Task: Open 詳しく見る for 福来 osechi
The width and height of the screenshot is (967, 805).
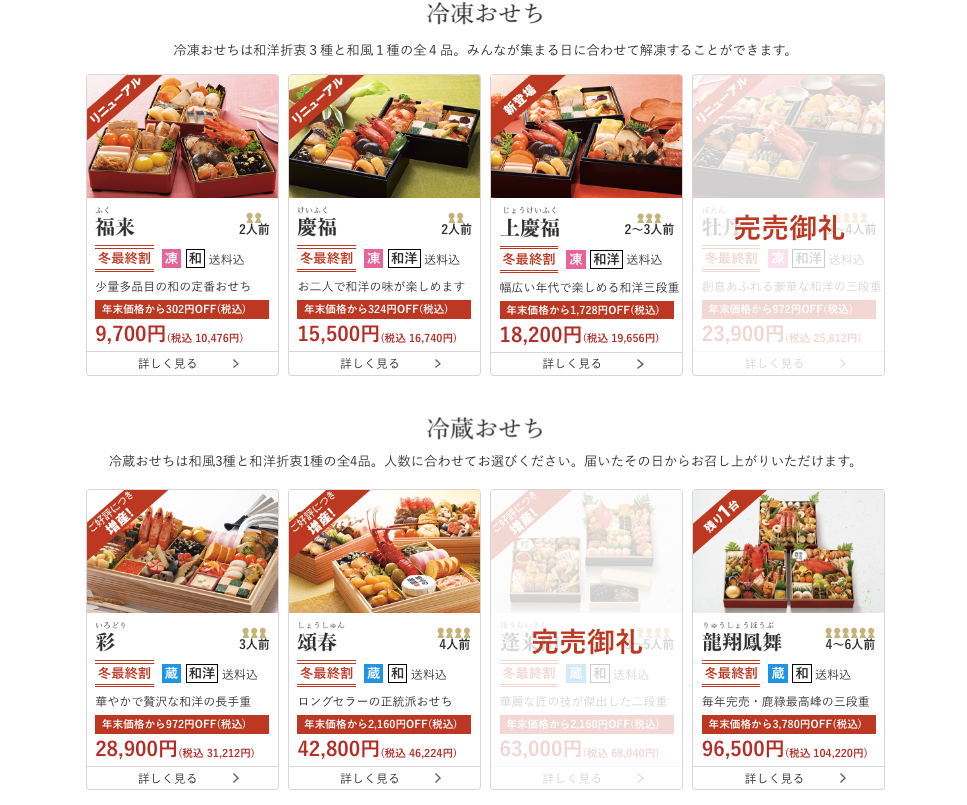Action: click(x=182, y=363)
